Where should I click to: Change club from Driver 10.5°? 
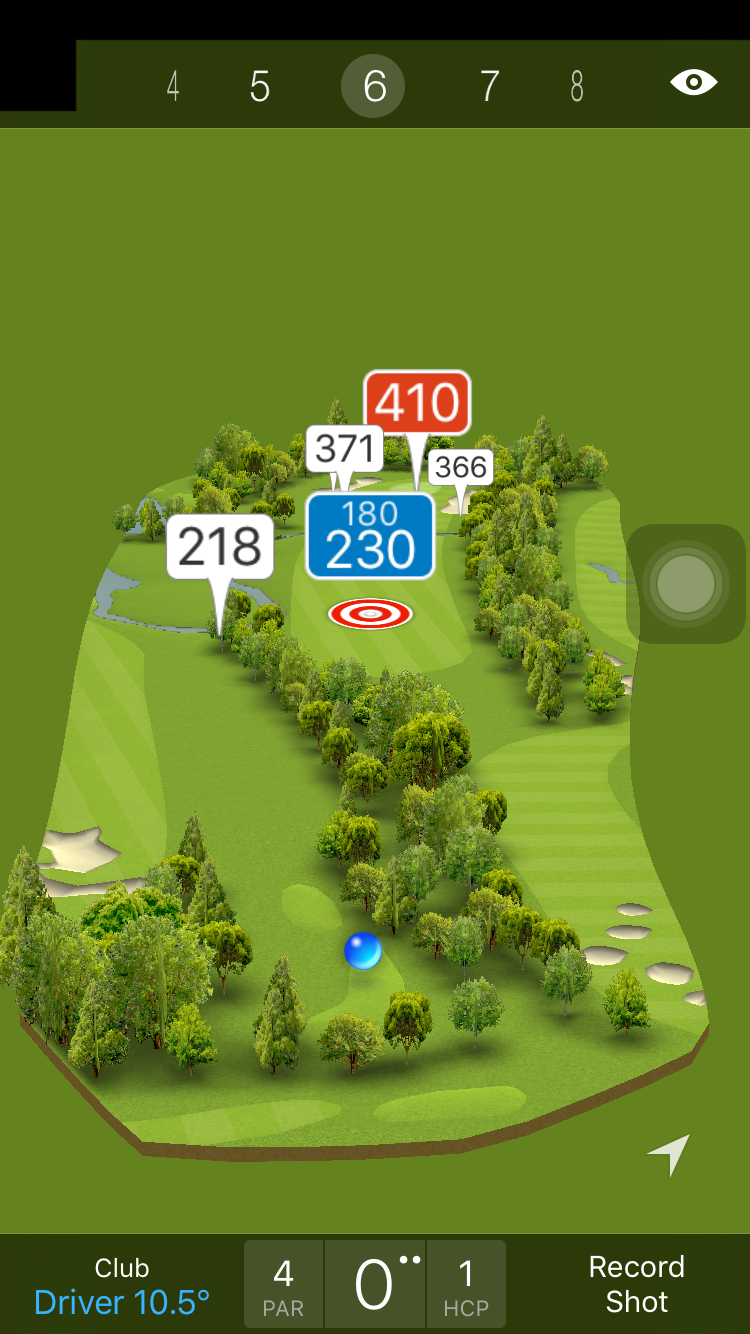122,1285
